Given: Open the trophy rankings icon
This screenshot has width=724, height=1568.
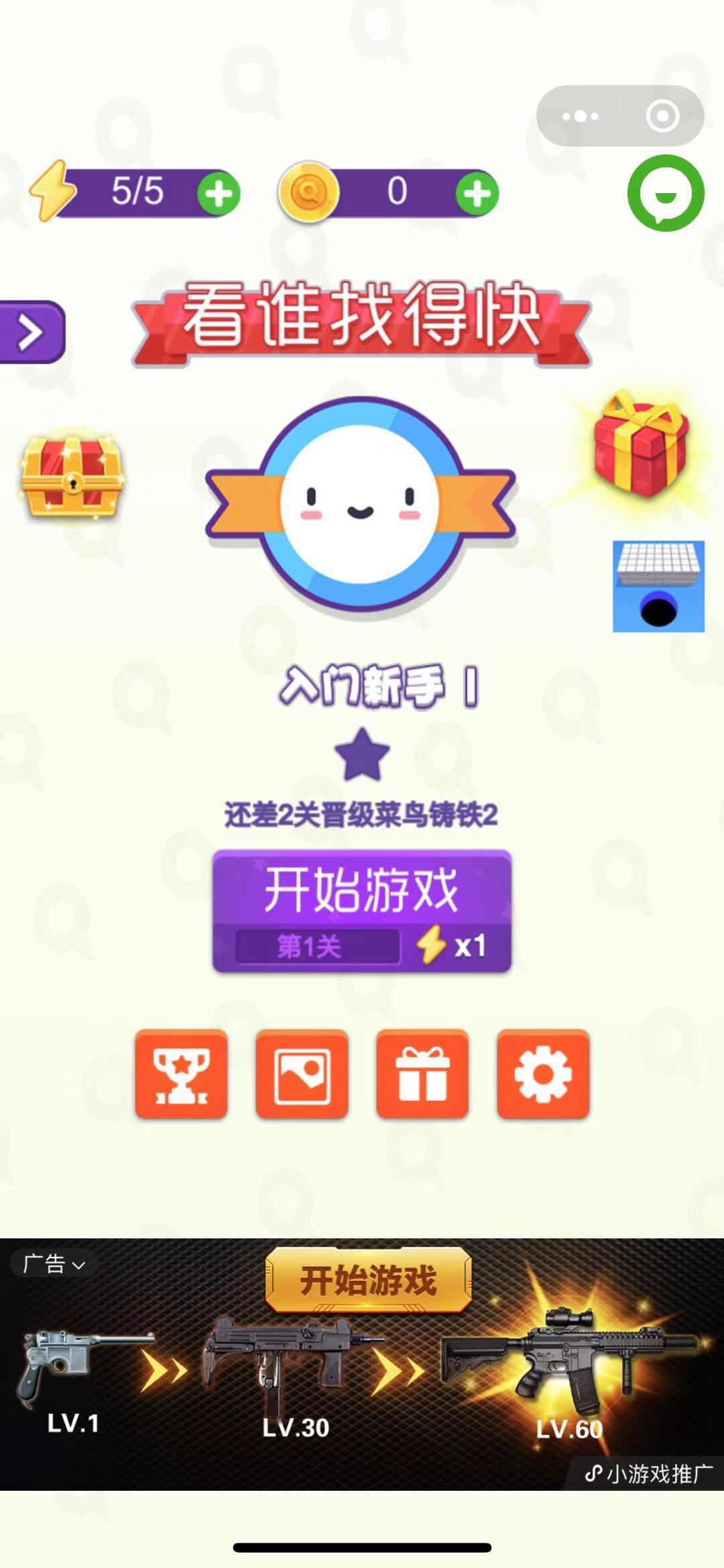Looking at the screenshot, I should [x=182, y=1073].
